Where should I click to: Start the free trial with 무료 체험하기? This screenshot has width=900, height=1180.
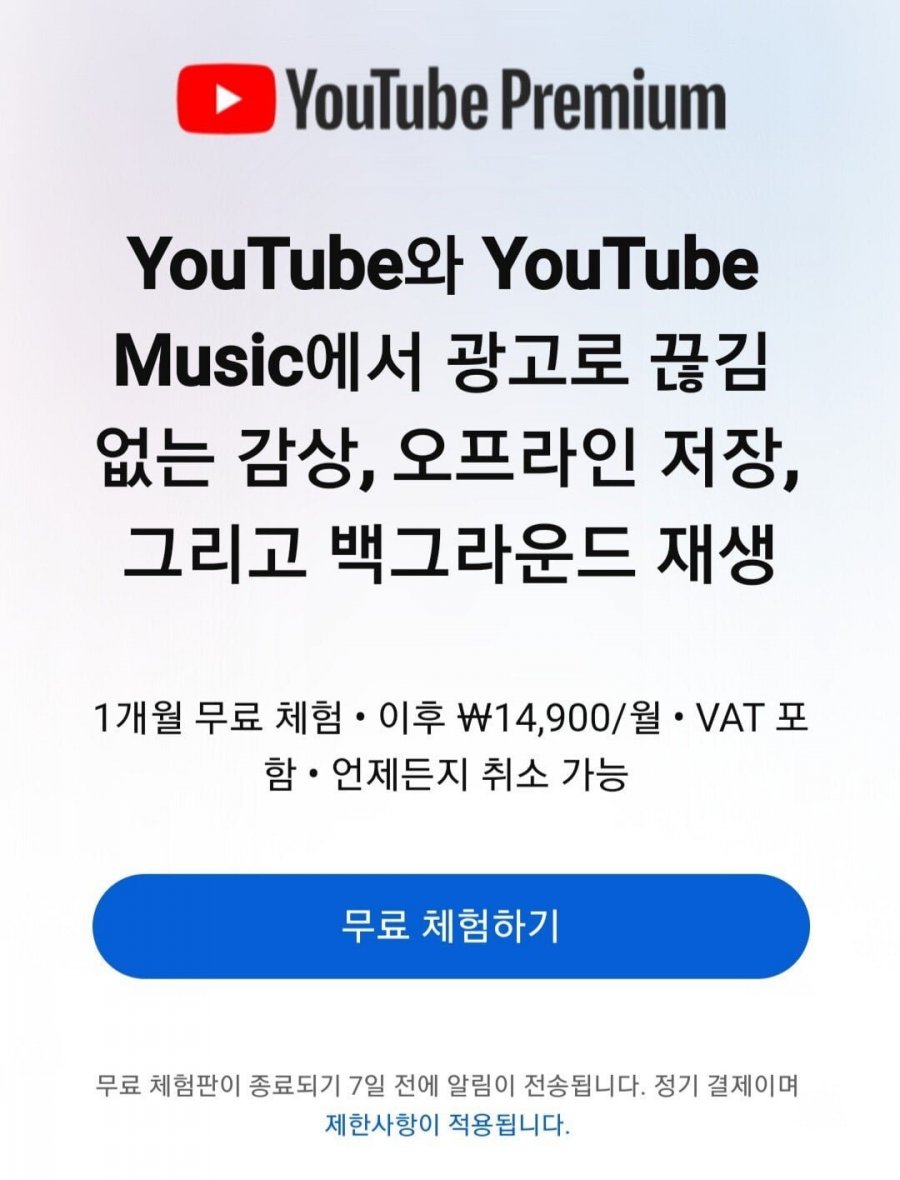click(x=450, y=926)
